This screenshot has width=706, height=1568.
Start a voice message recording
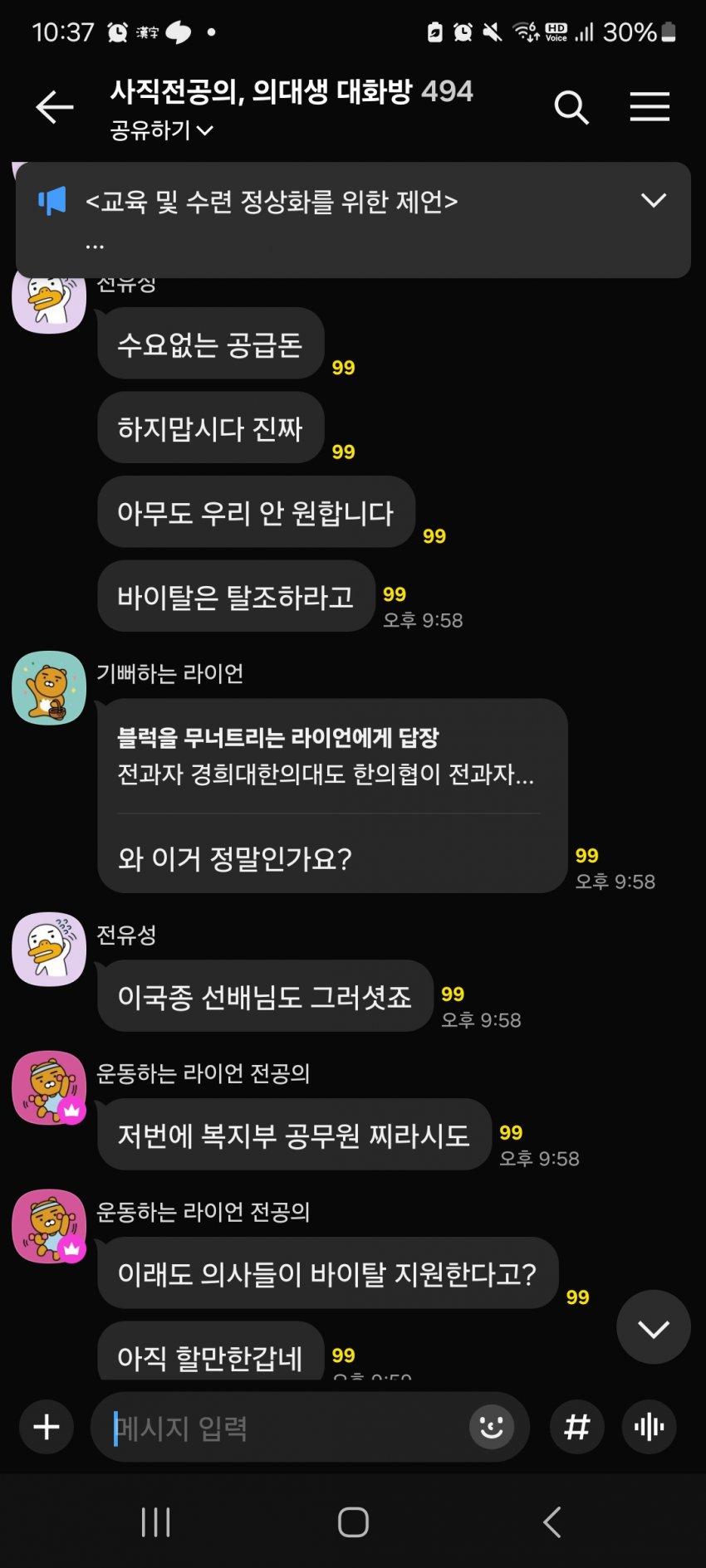(649, 1428)
